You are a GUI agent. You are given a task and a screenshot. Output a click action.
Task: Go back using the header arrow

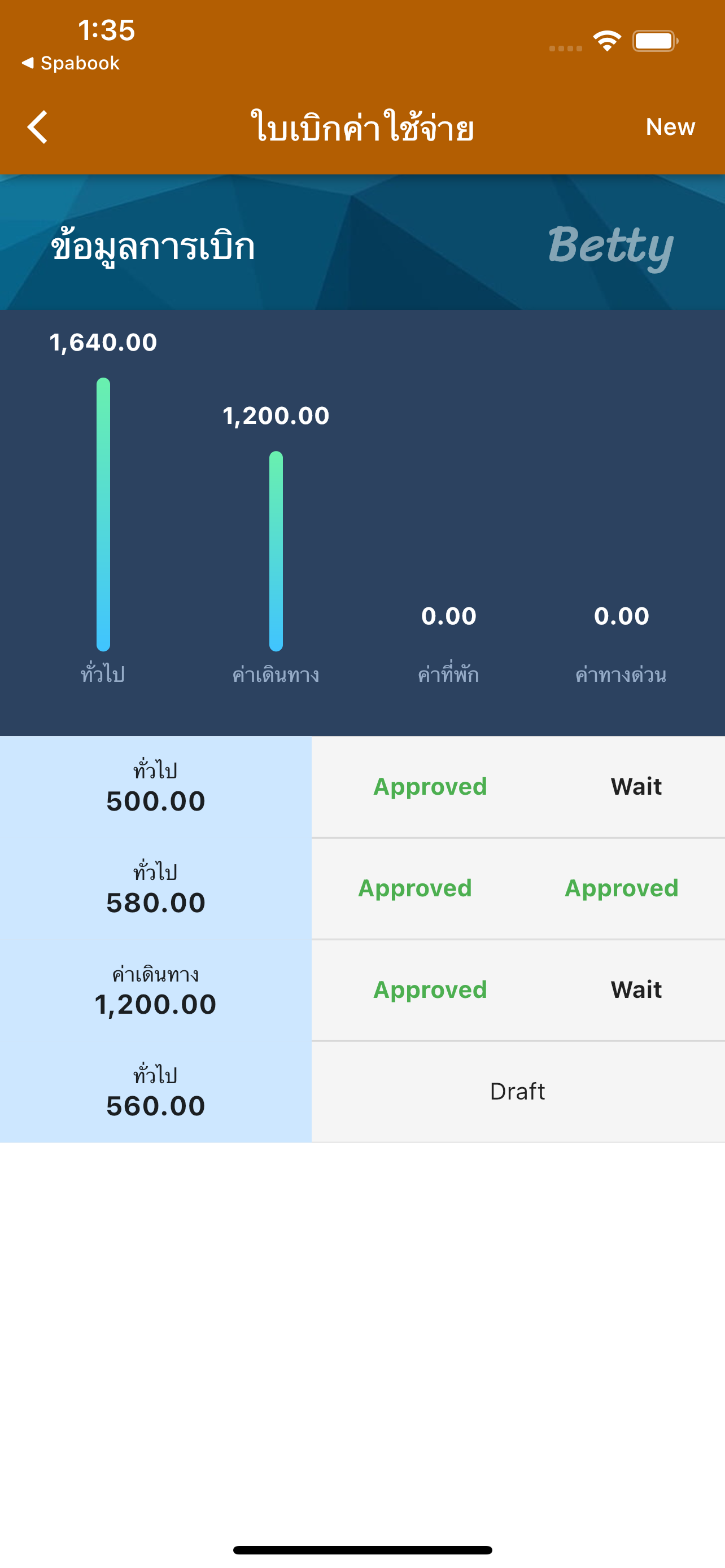38,127
